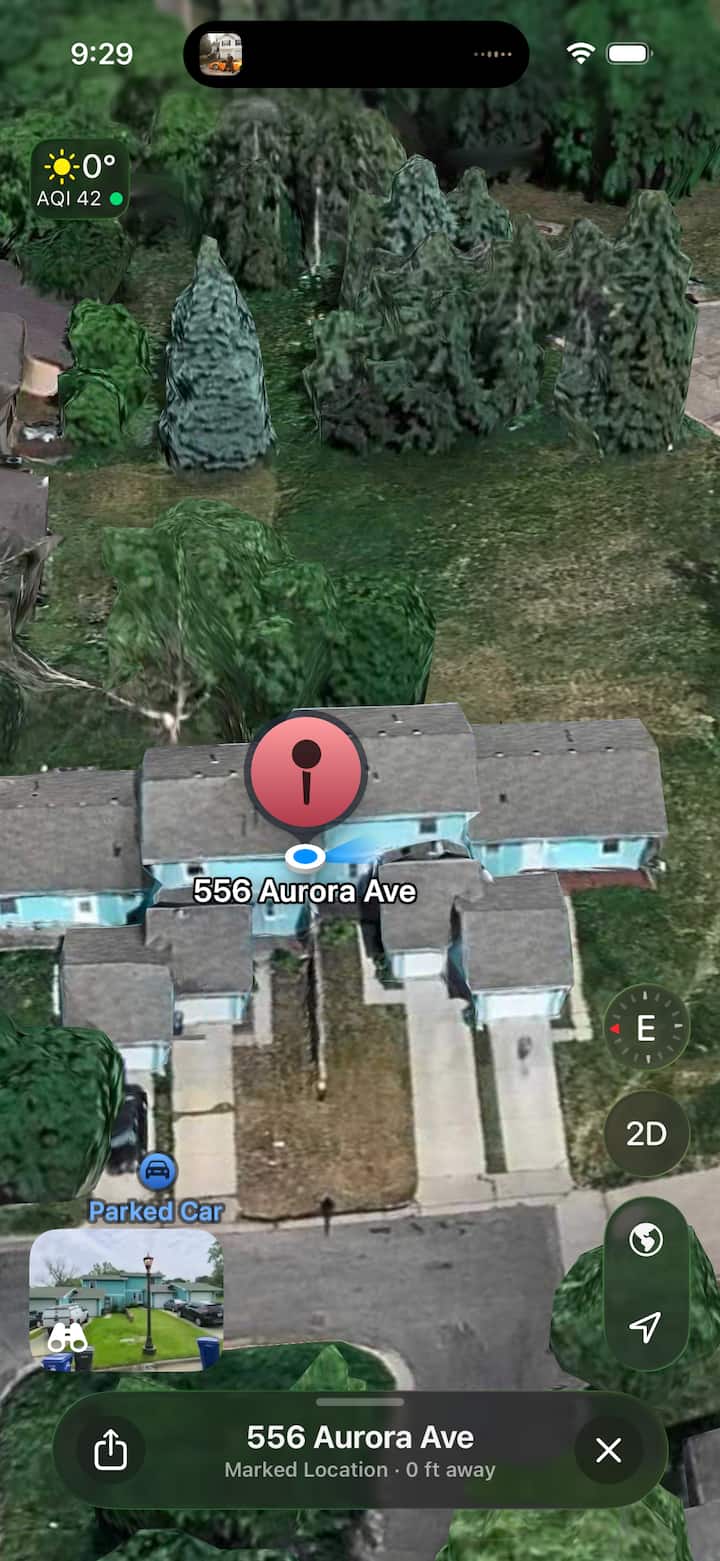Close the 556 Aurora Ave location card
The image size is (720, 1561).
(608, 1449)
